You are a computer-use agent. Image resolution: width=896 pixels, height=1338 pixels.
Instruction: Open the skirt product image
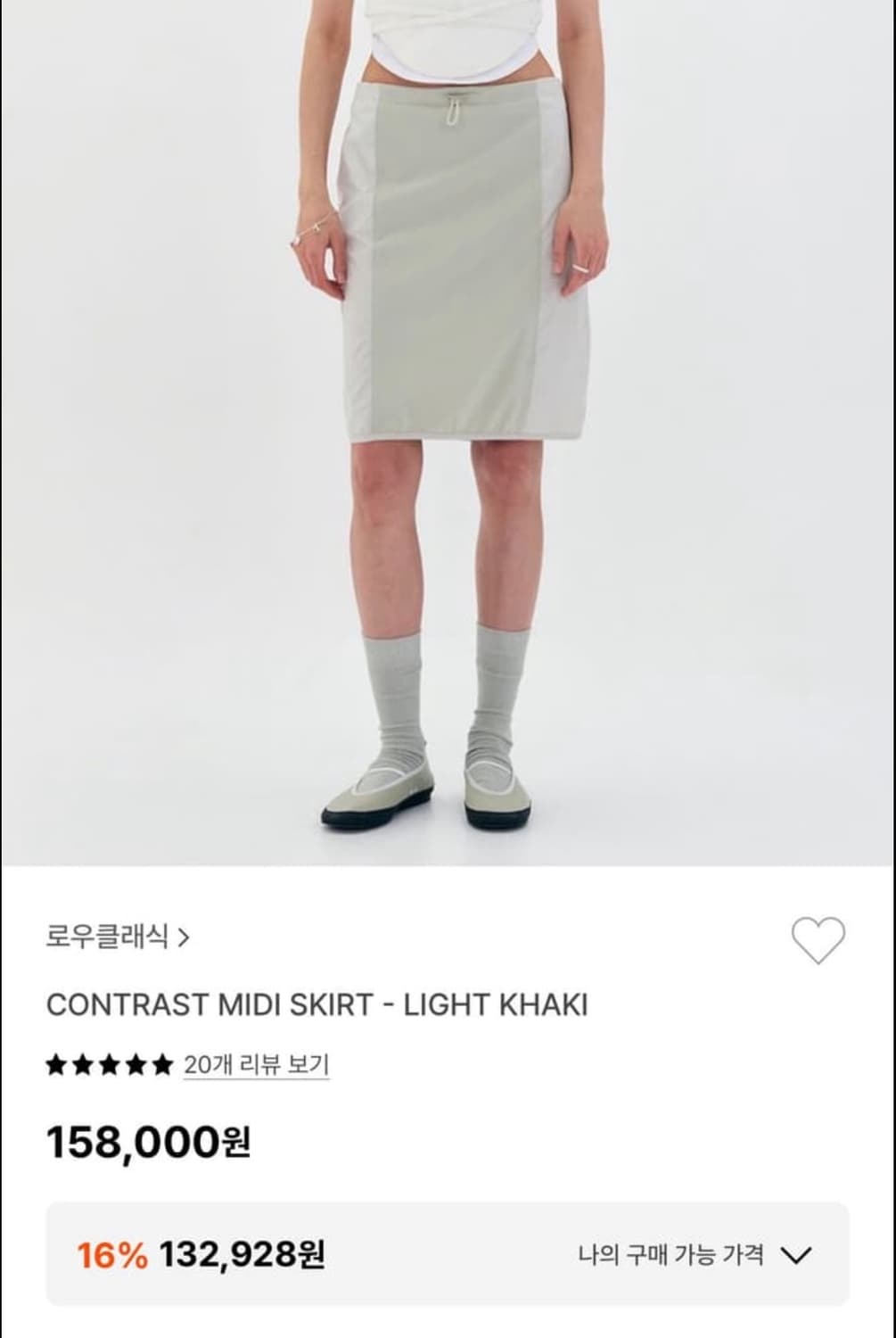pyautogui.click(x=448, y=433)
